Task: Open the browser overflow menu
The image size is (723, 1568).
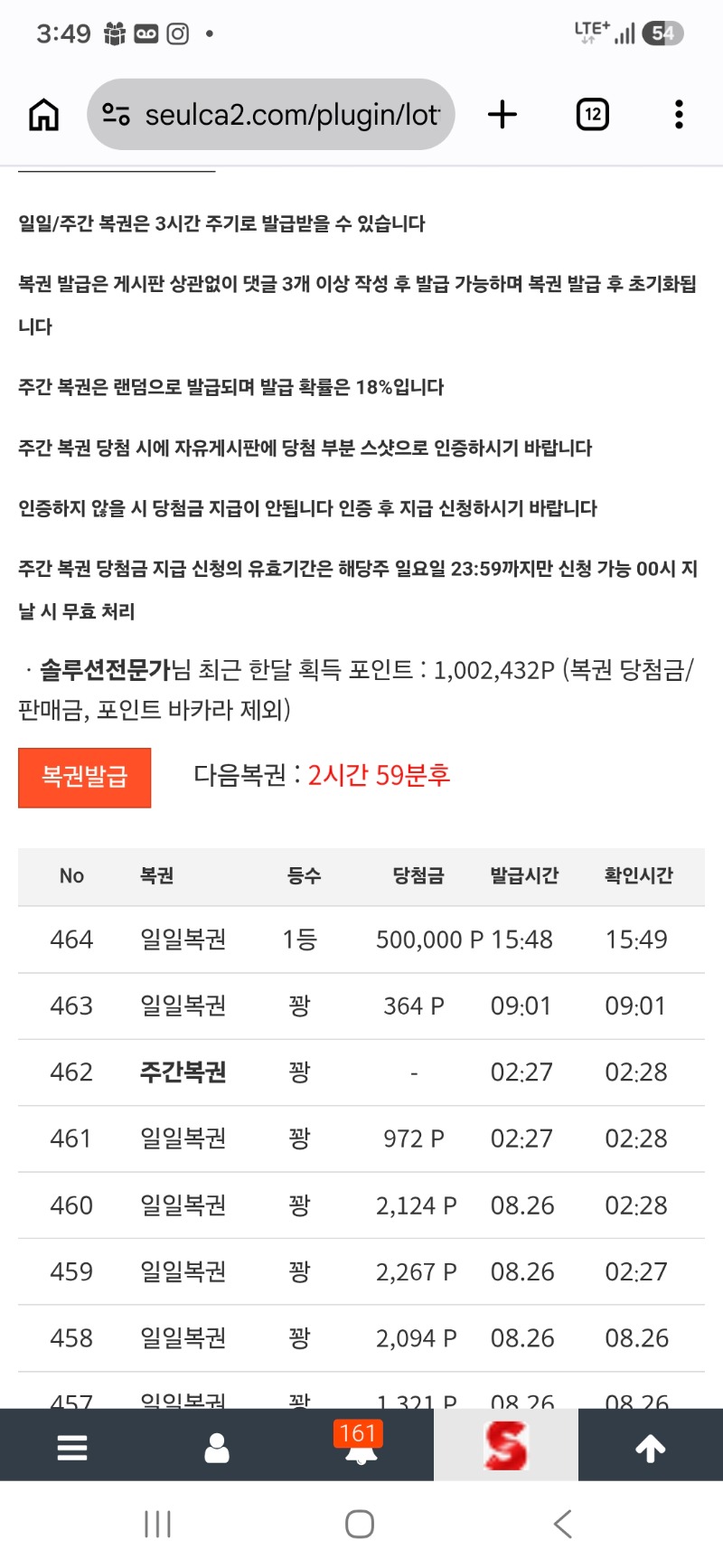Action: pyautogui.click(x=679, y=115)
